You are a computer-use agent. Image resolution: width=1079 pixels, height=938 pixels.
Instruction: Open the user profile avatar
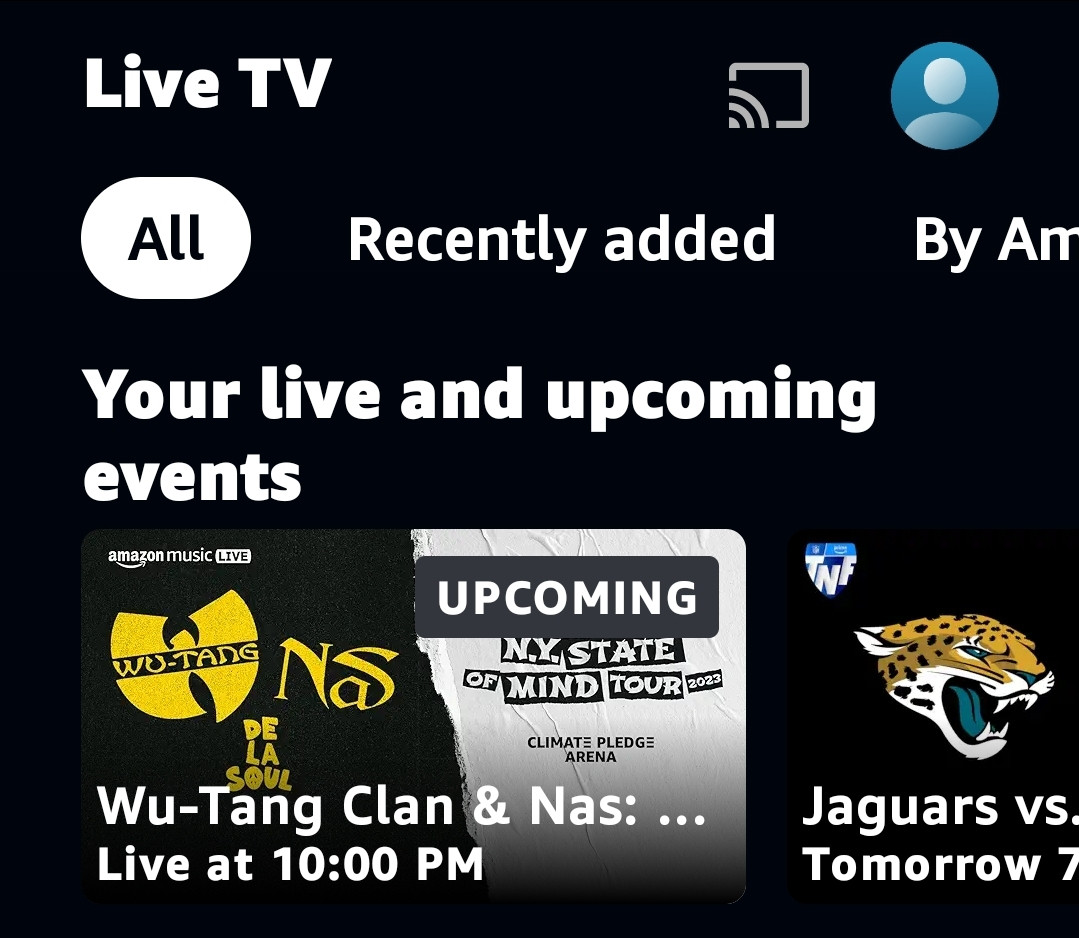point(944,96)
